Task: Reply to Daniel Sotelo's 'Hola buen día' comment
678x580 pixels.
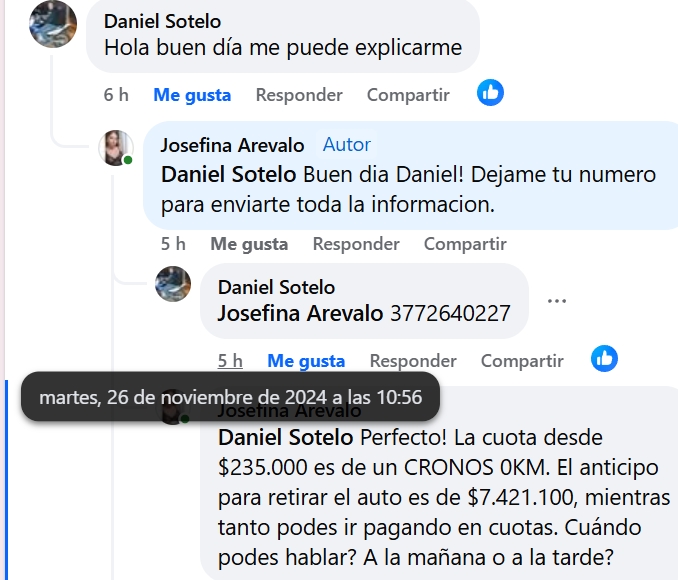Action: pos(299,95)
